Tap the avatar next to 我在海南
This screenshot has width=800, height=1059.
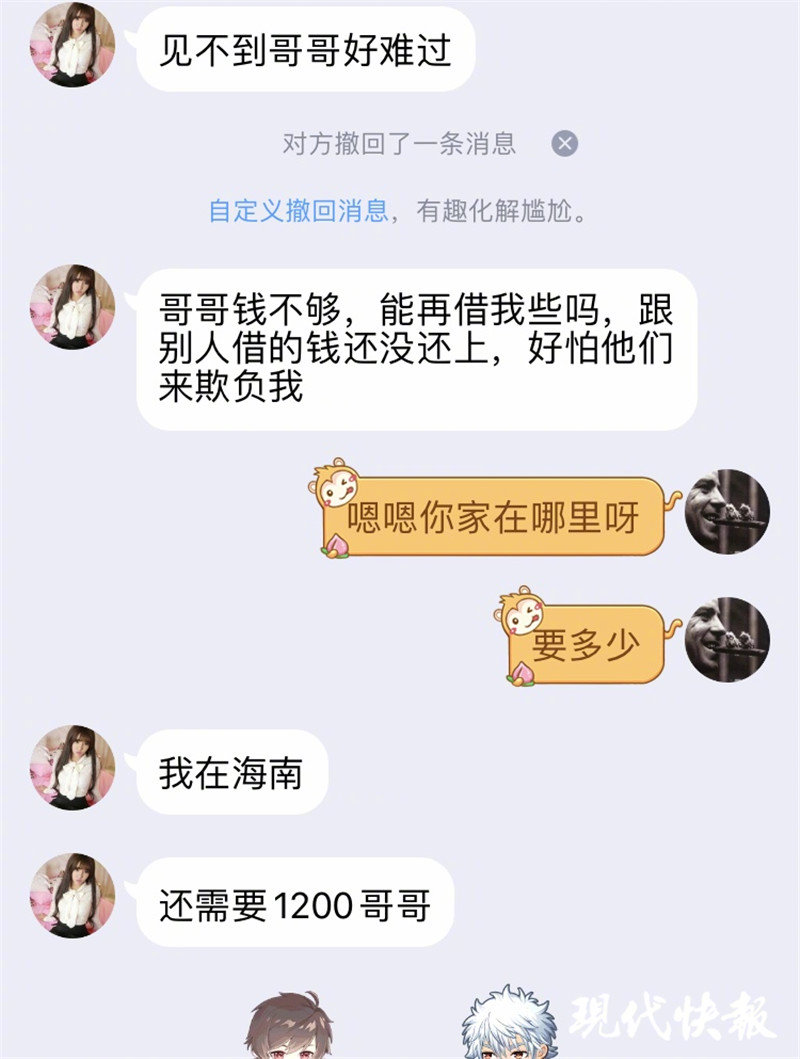(72, 767)
